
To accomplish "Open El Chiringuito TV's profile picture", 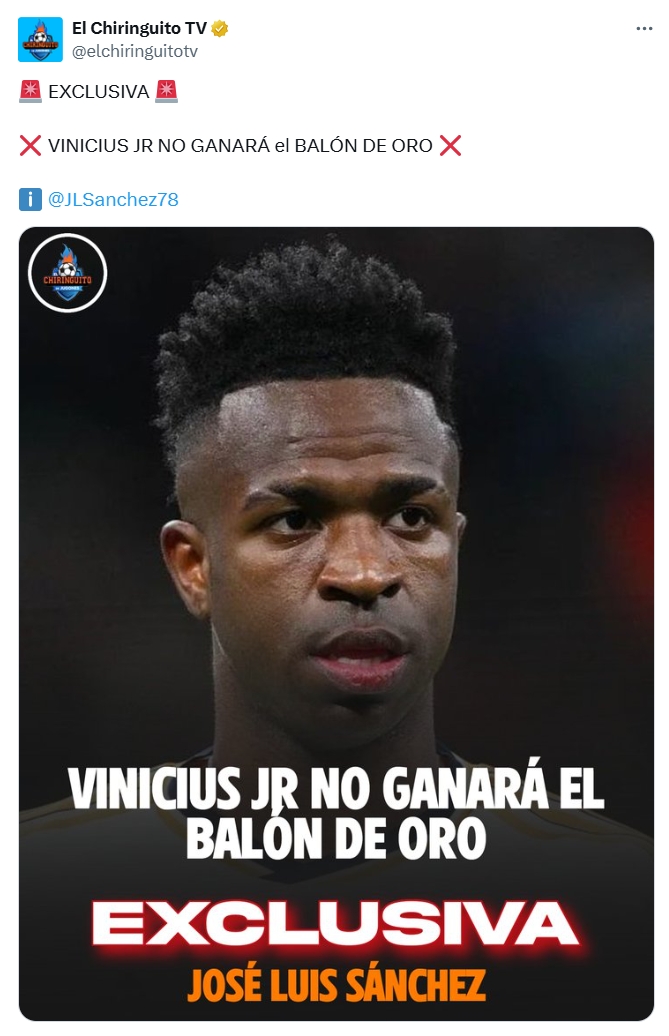I will point(40,40).
